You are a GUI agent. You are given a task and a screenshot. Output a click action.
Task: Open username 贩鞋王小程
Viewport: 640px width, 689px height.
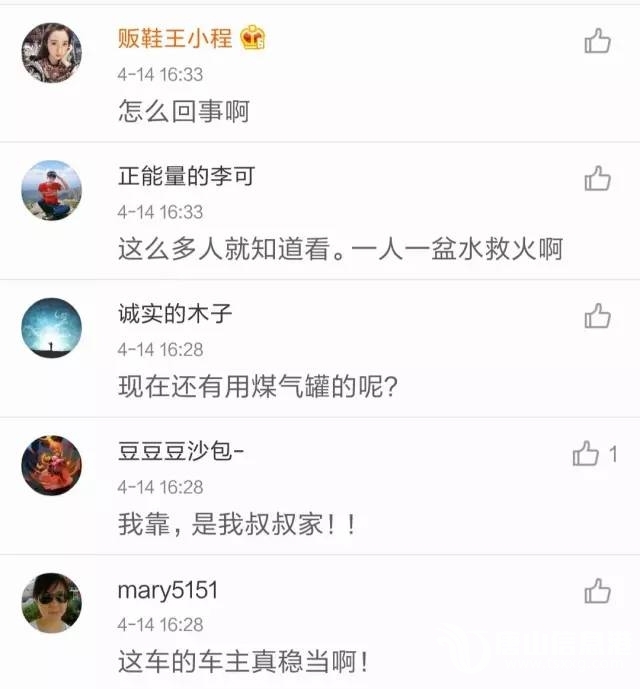[175, 39]
